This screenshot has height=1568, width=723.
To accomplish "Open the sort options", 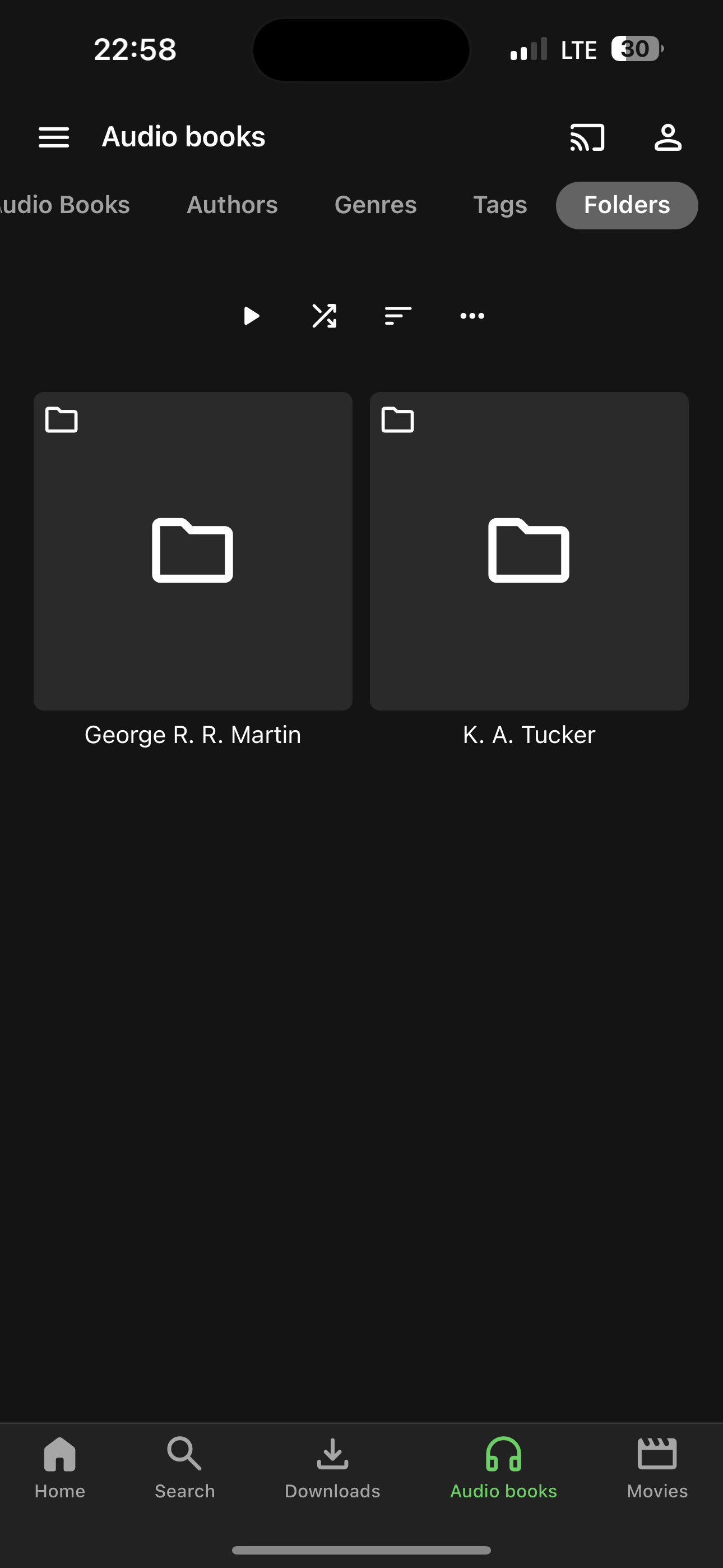I will point(398,316).
